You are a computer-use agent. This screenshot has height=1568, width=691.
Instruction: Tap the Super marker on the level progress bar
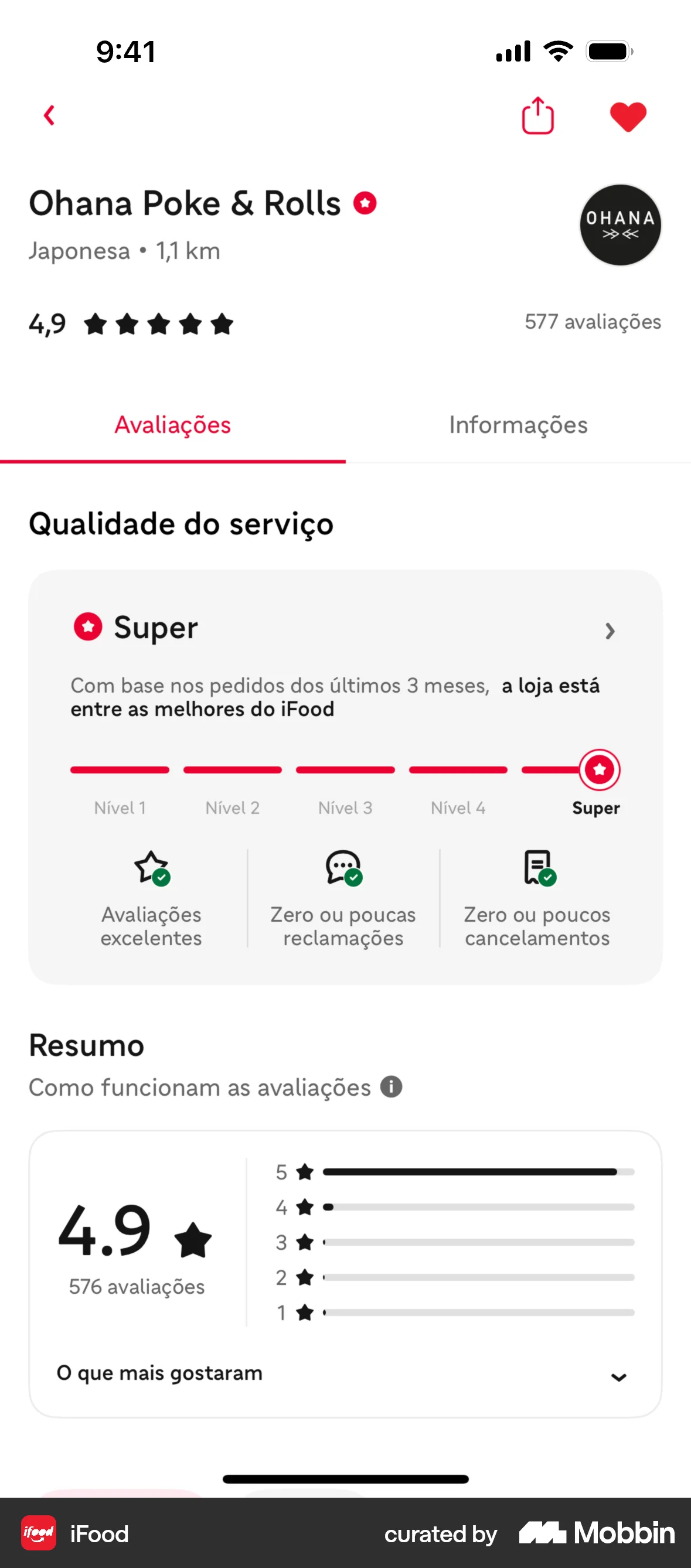[598, 769]
